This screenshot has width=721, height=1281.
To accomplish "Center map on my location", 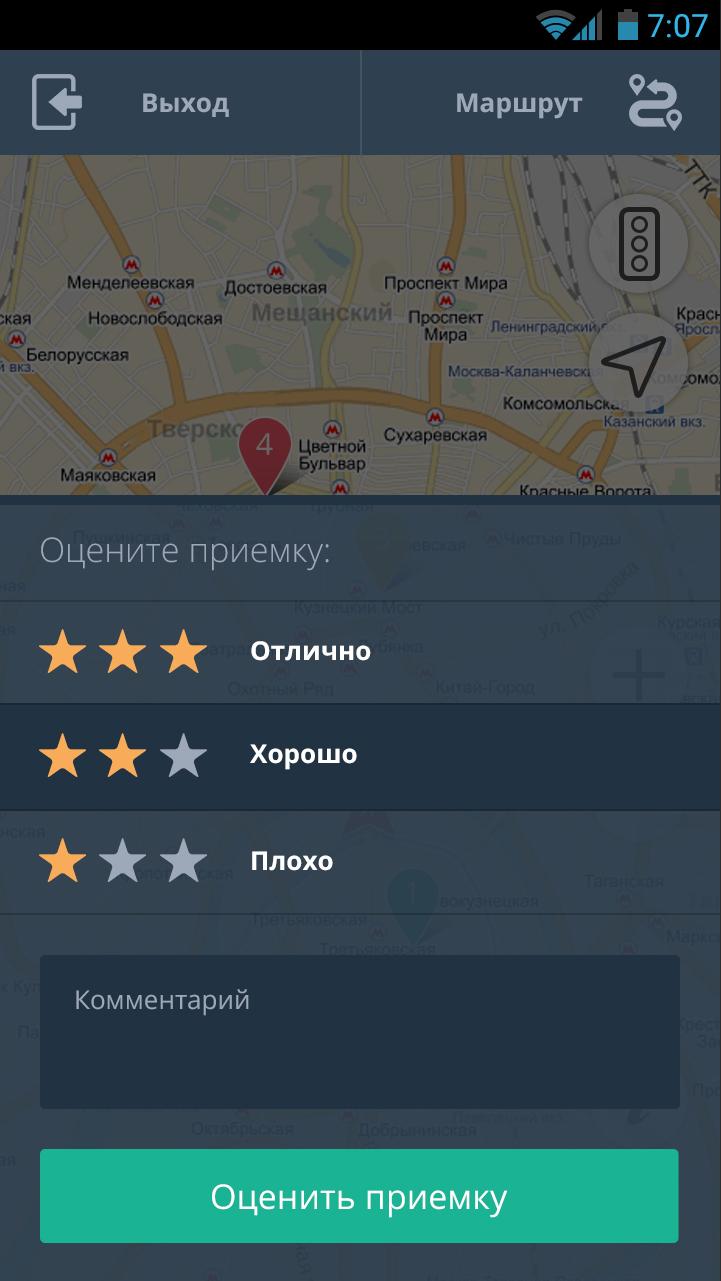I will pyautogui.click(x=638, y=364).
